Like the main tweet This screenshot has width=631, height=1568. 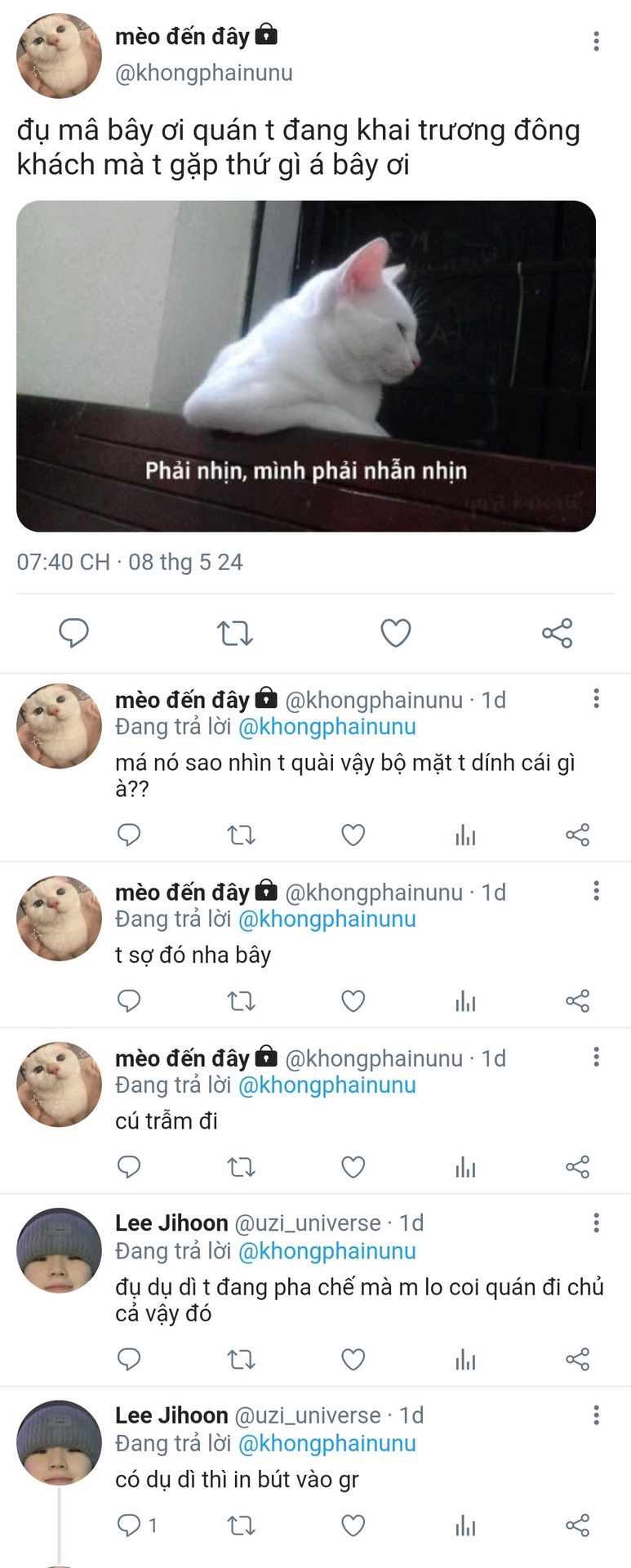click(396, 633)
